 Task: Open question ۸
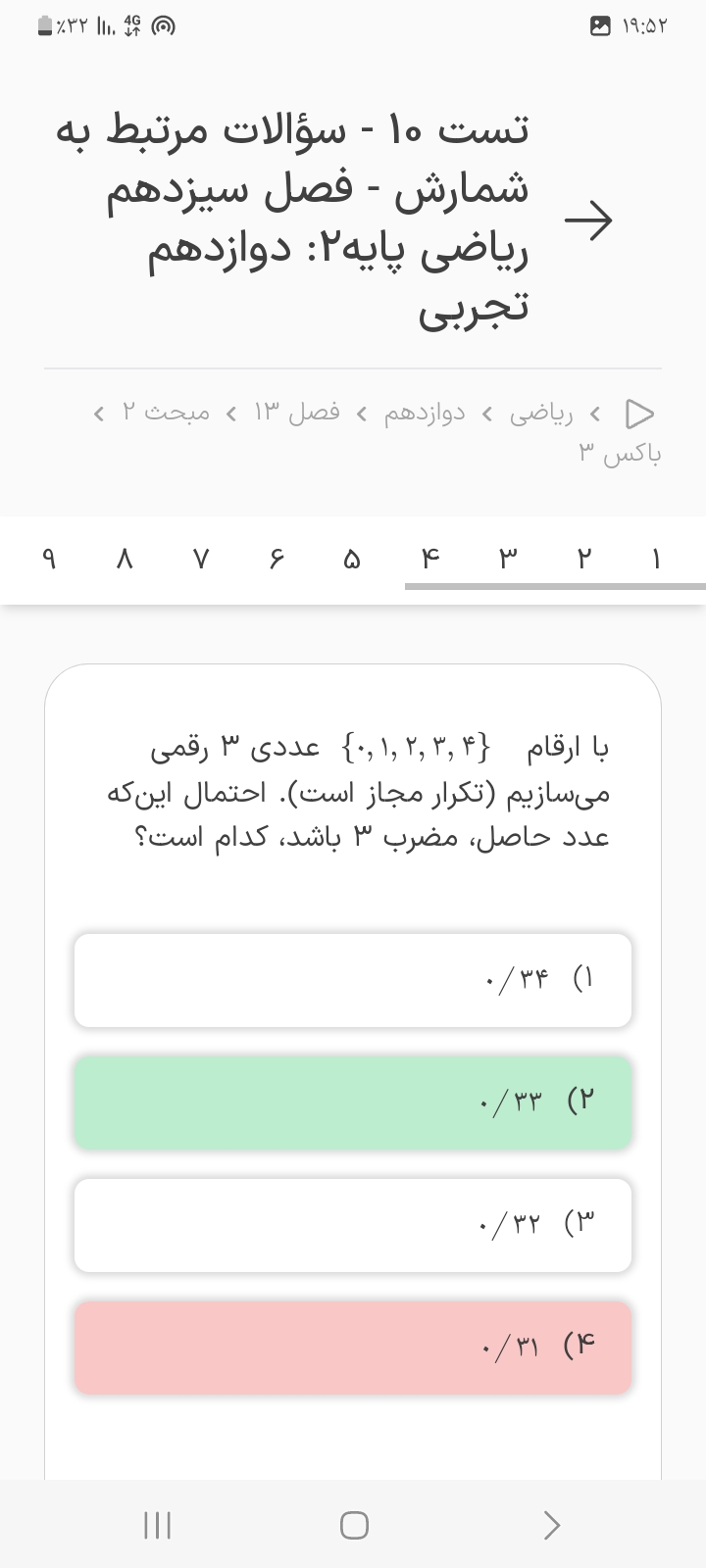pyautogui.click(x=124, y=560)
